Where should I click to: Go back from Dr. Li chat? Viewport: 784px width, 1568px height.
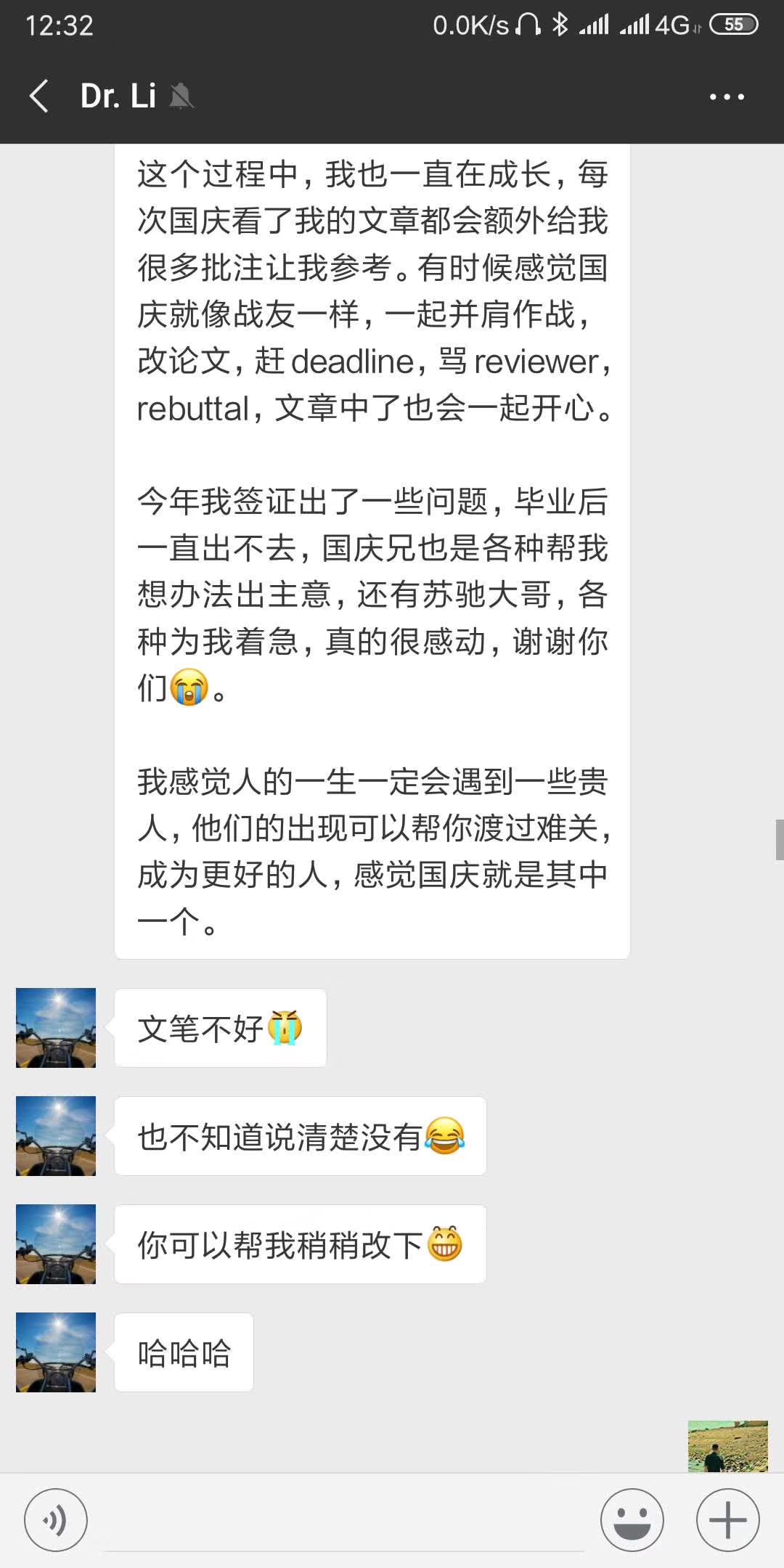[39, 96]
